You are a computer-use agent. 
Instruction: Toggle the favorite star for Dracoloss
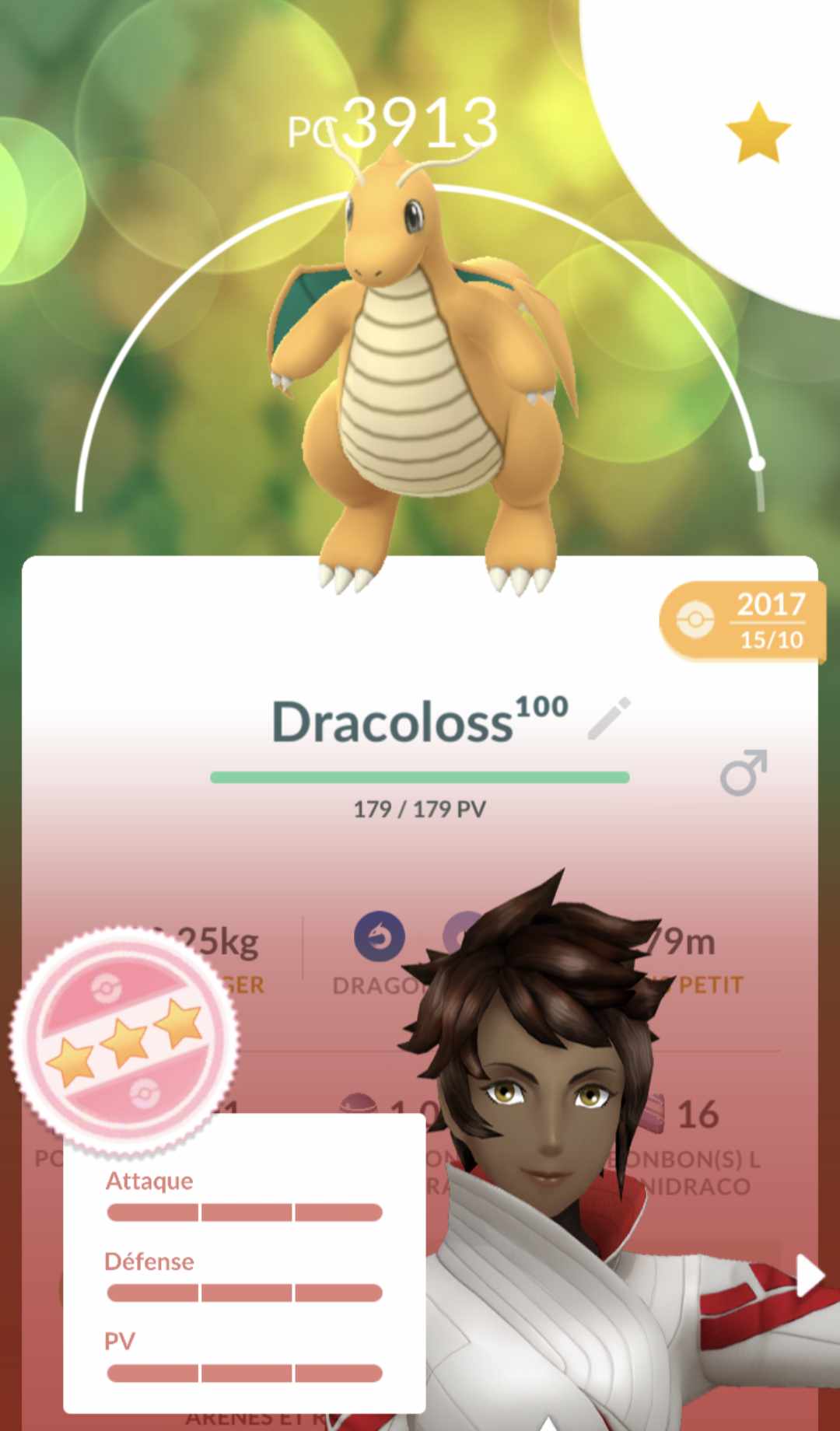tap(758, 133)
